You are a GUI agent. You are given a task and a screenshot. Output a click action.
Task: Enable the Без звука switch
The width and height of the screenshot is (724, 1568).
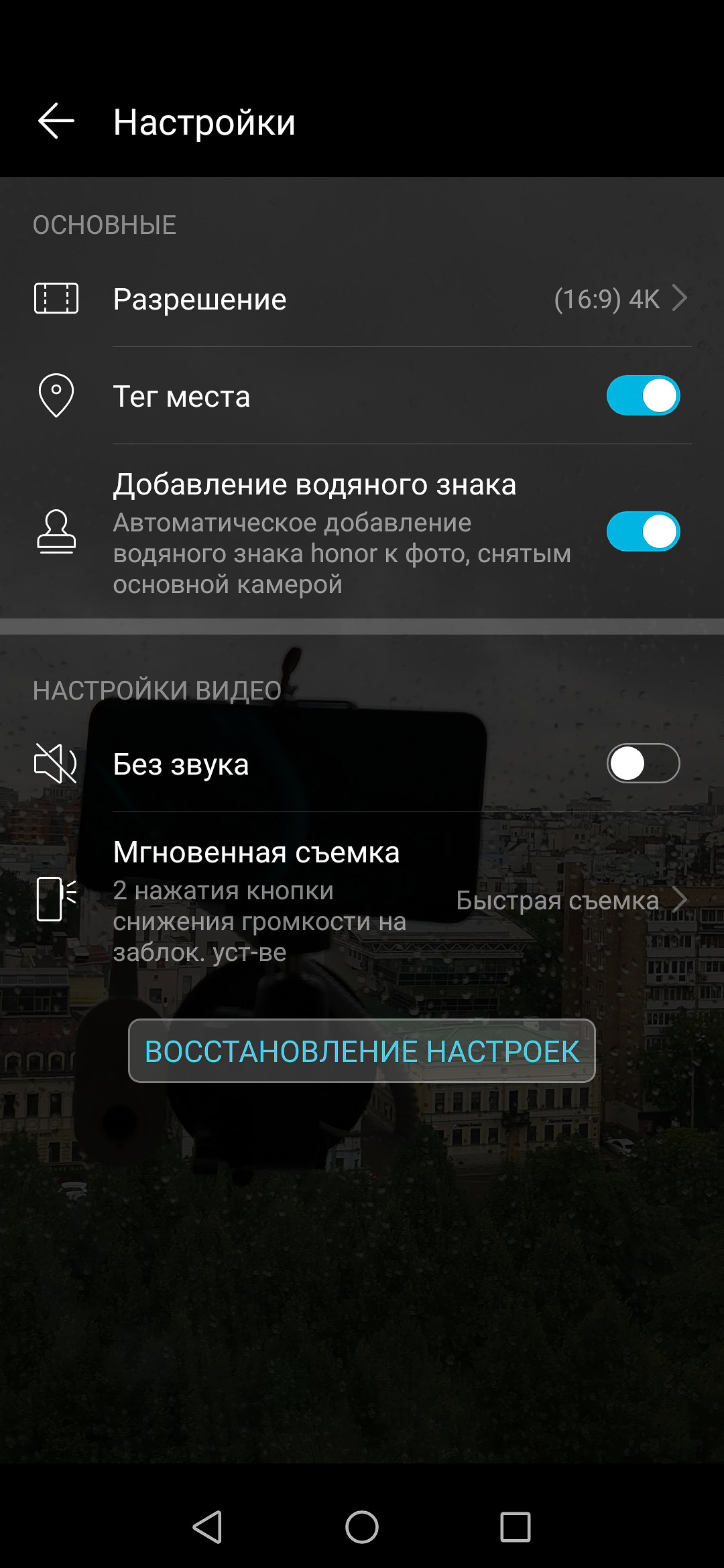(643, 763)
